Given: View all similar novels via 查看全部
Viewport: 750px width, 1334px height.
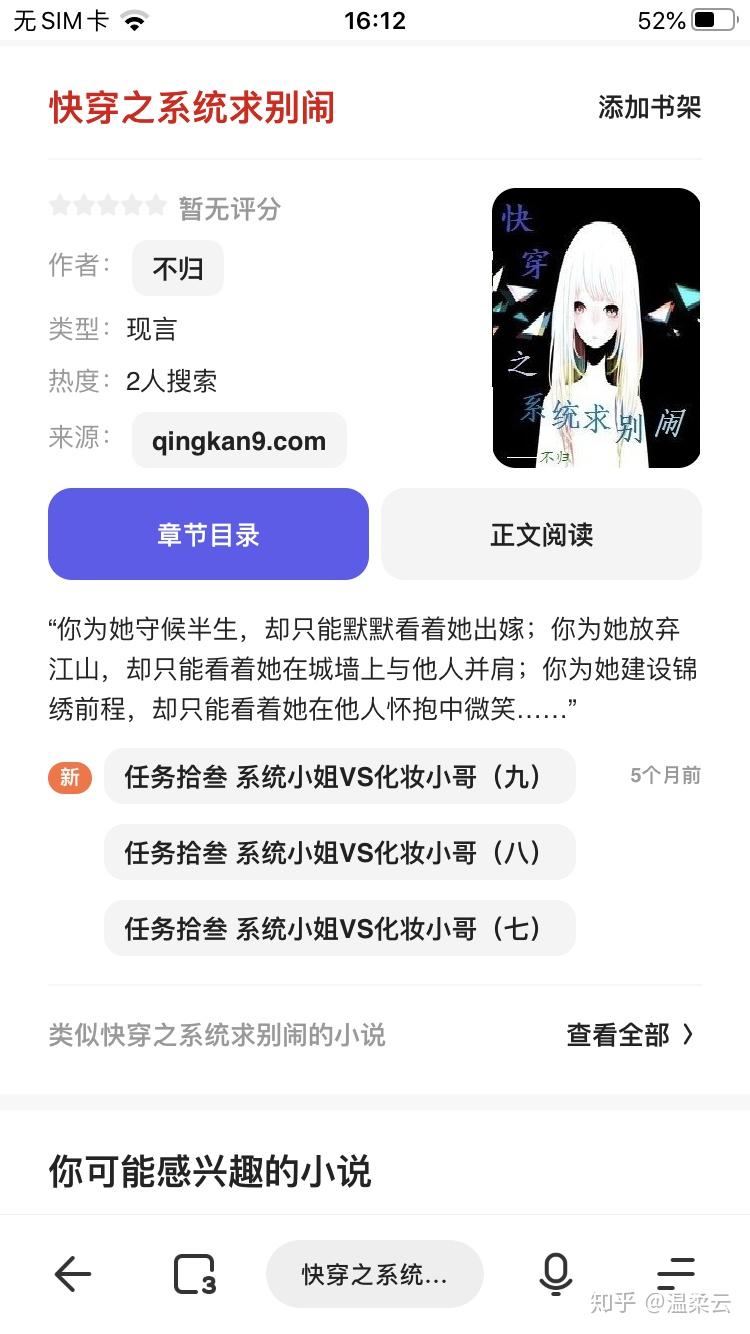Looking at the screenshot, I should (630, 1035).
